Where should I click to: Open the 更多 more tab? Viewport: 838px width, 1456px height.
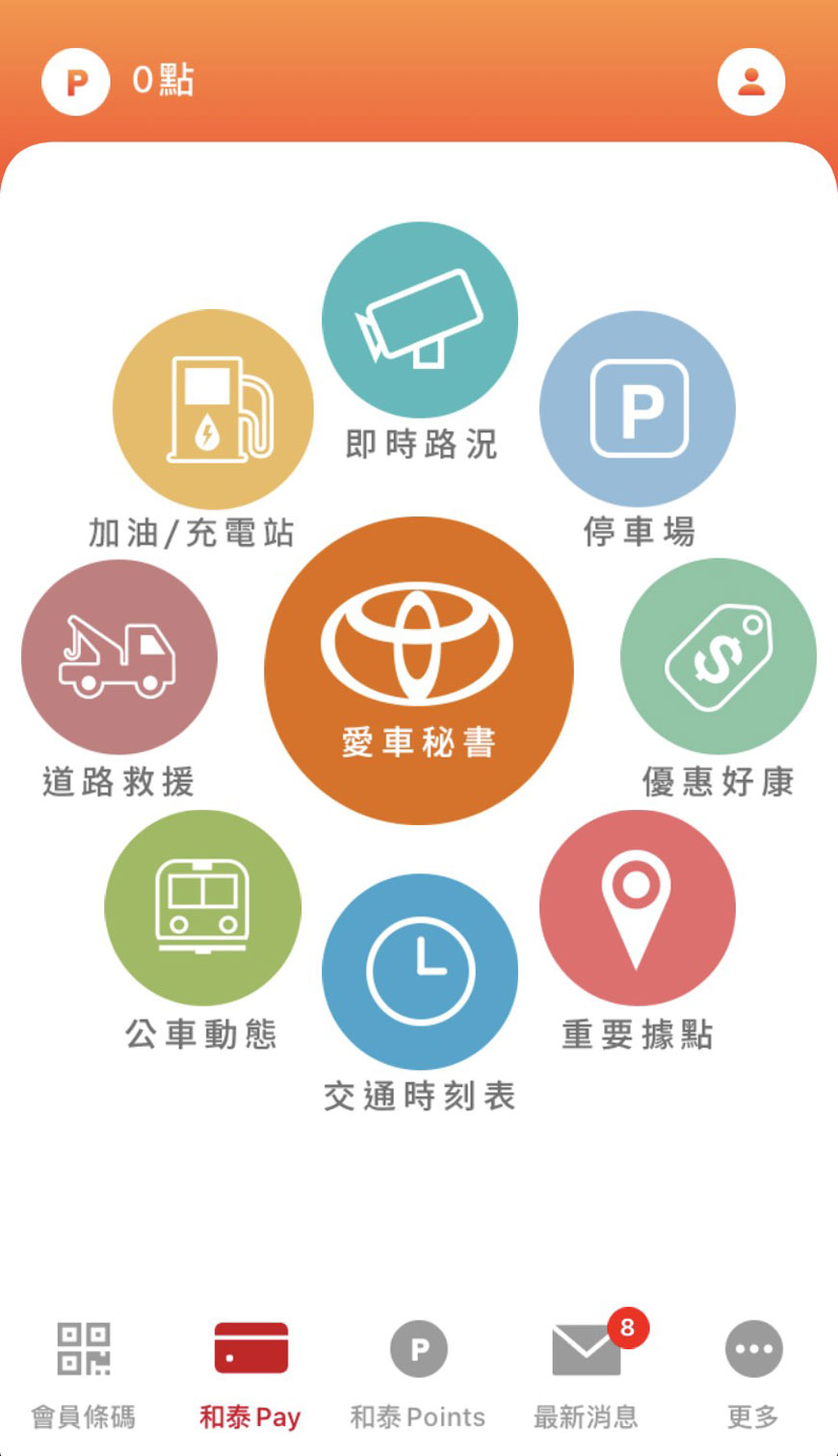point(753,1375)
